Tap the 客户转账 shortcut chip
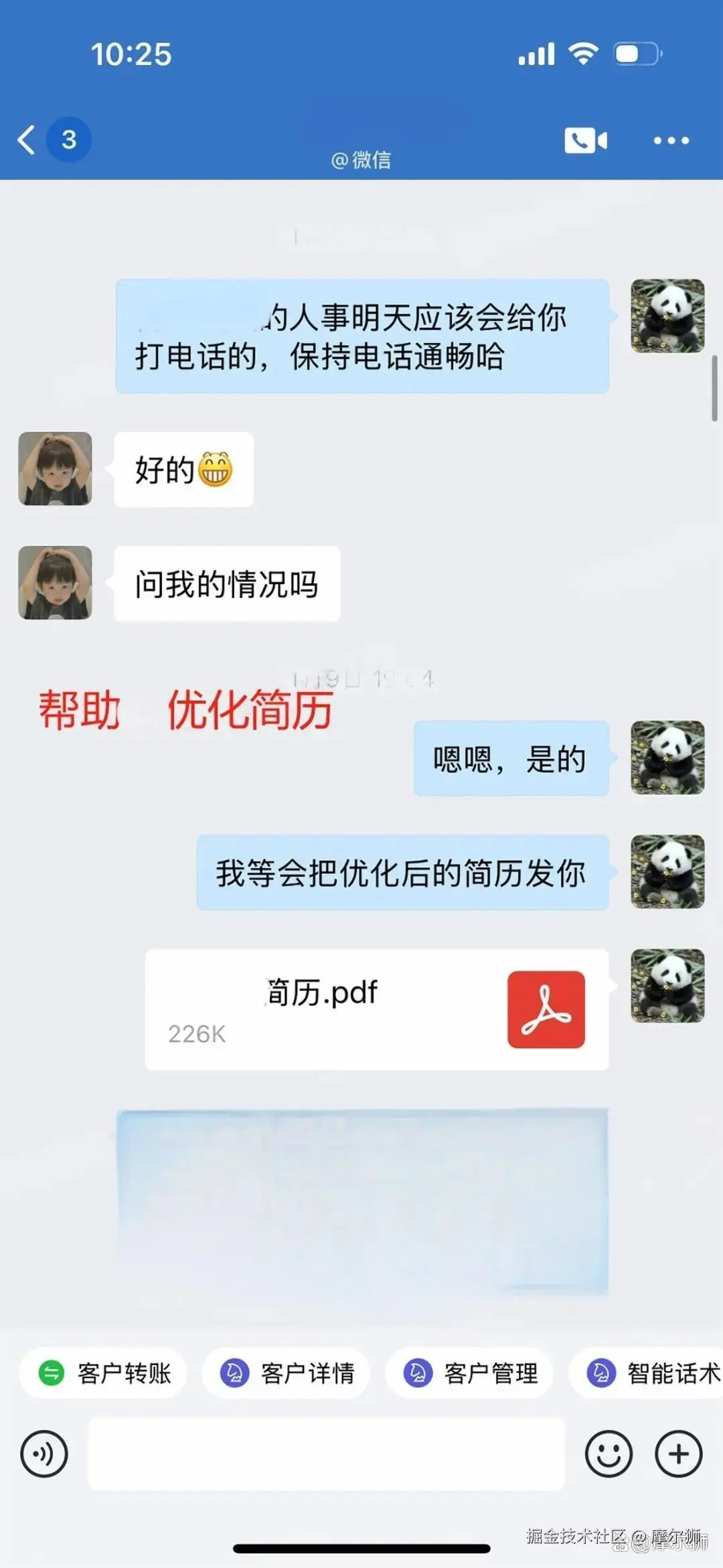Image resolution: width=723 pixels, height=1568 pixels. pyautogui.click(x=104, y=1373)
